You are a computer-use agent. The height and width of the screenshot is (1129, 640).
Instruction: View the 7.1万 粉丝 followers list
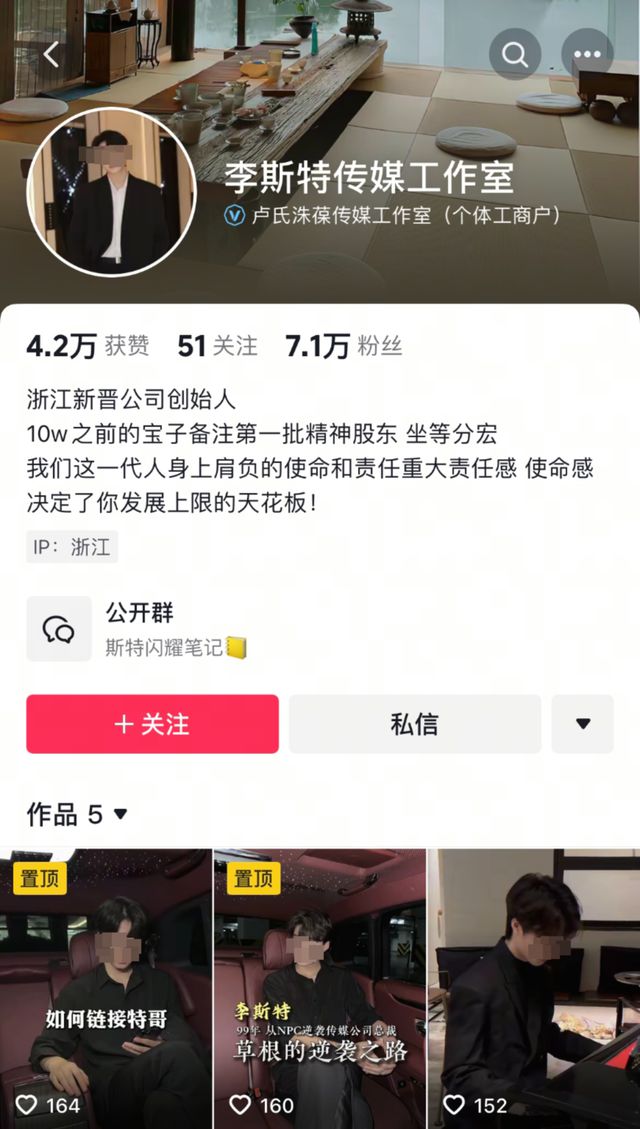click(x=343, y=346)
